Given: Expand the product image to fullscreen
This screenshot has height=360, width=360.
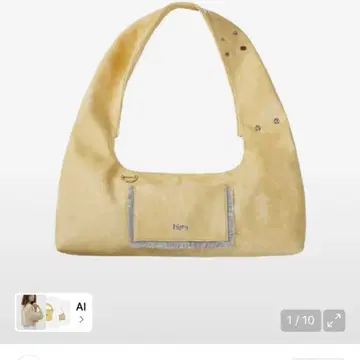Looking at the screenshot, I should pos(334,321).
